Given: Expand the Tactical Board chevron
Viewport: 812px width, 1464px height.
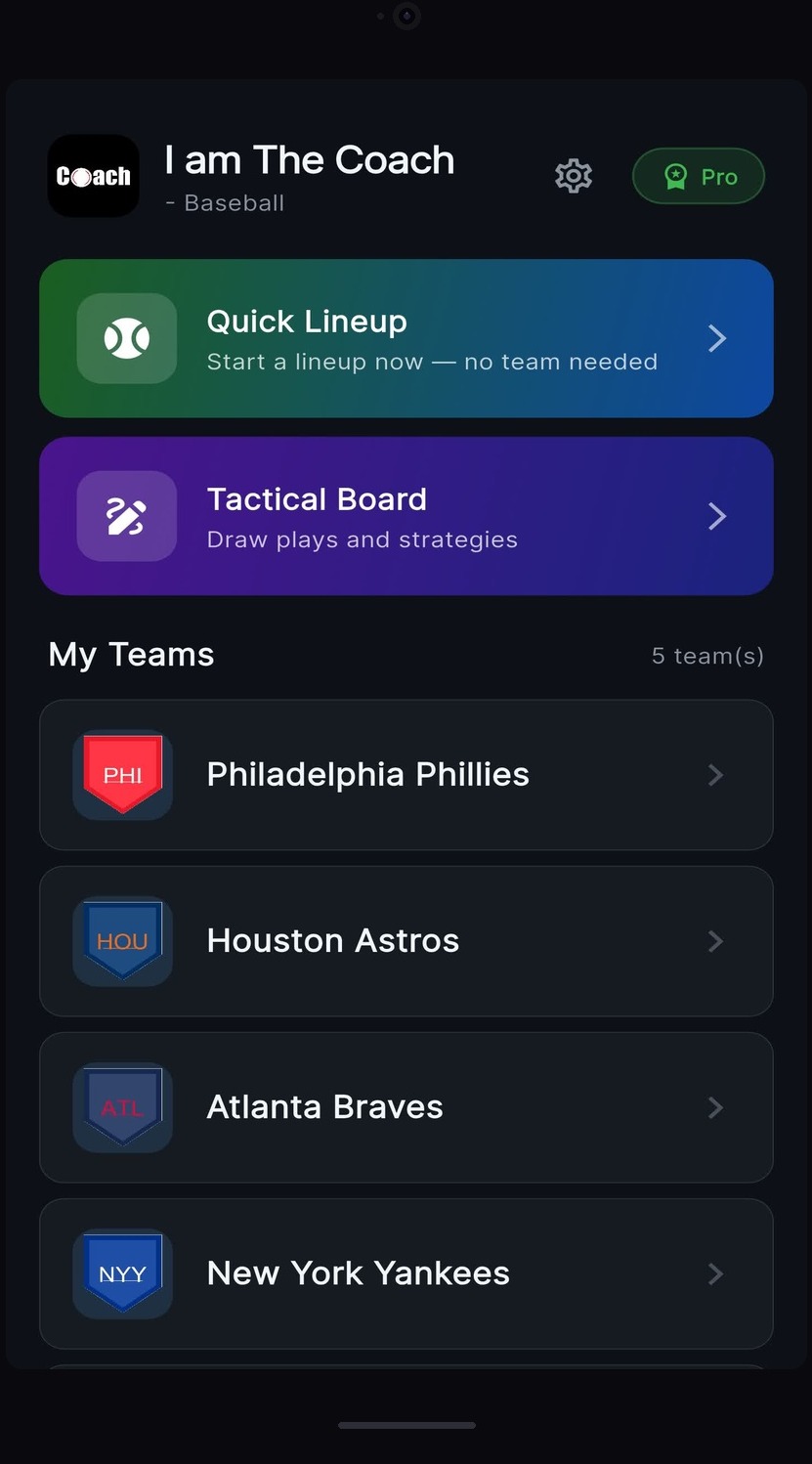Looking at the screenshot, I should pos(716,516).
